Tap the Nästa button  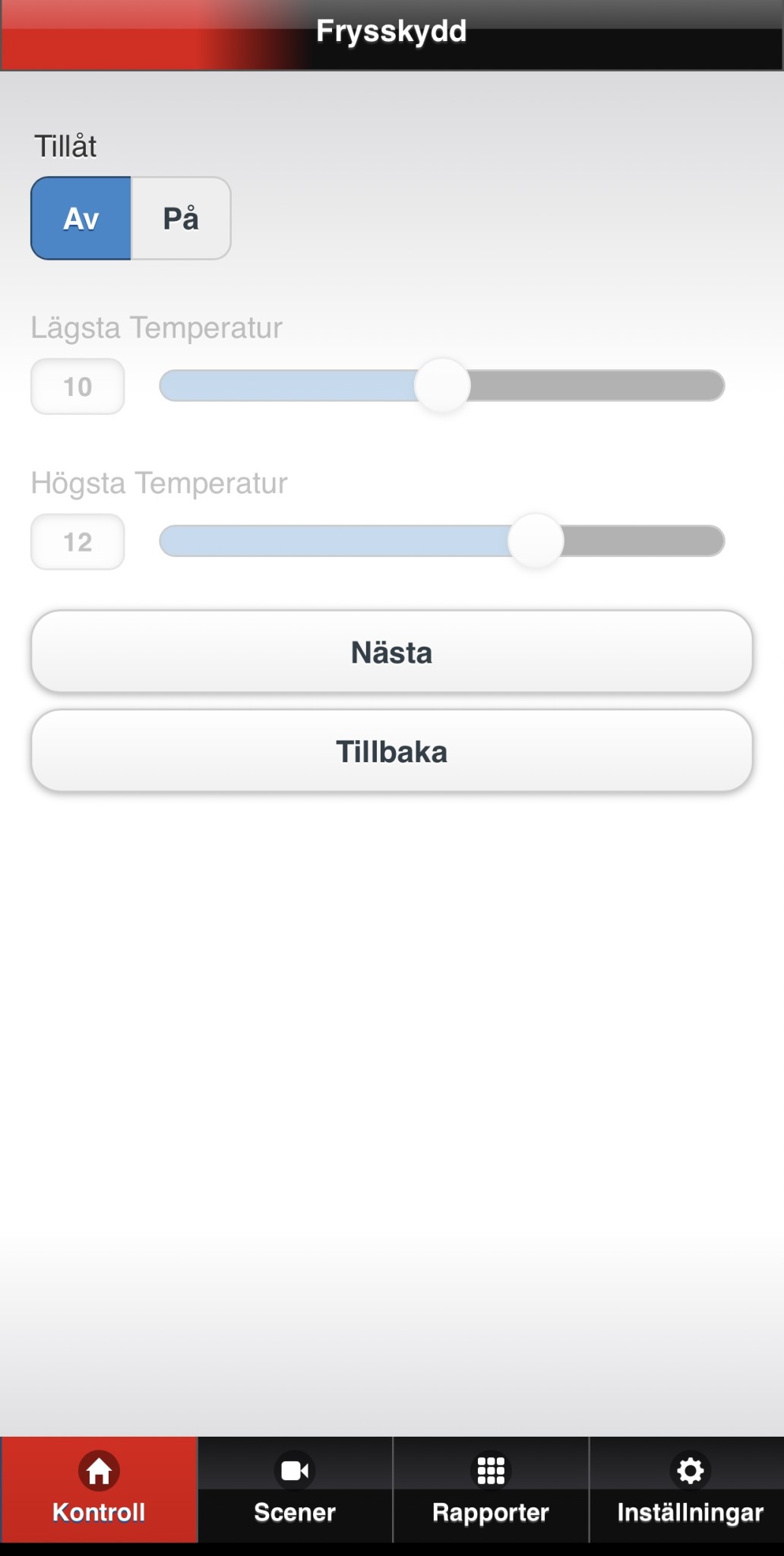[392, 652]
